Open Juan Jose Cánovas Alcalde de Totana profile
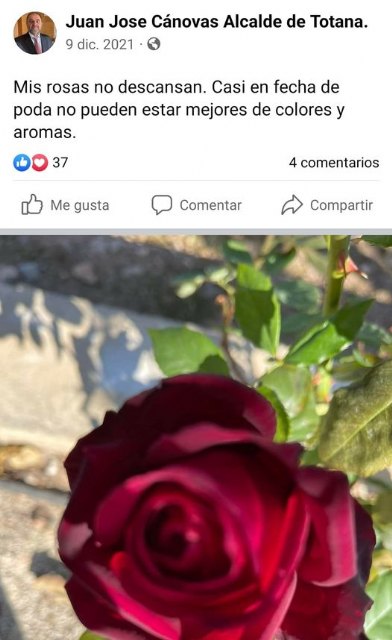392x640 pixels. pyautogui.click(x=217, y=22)
